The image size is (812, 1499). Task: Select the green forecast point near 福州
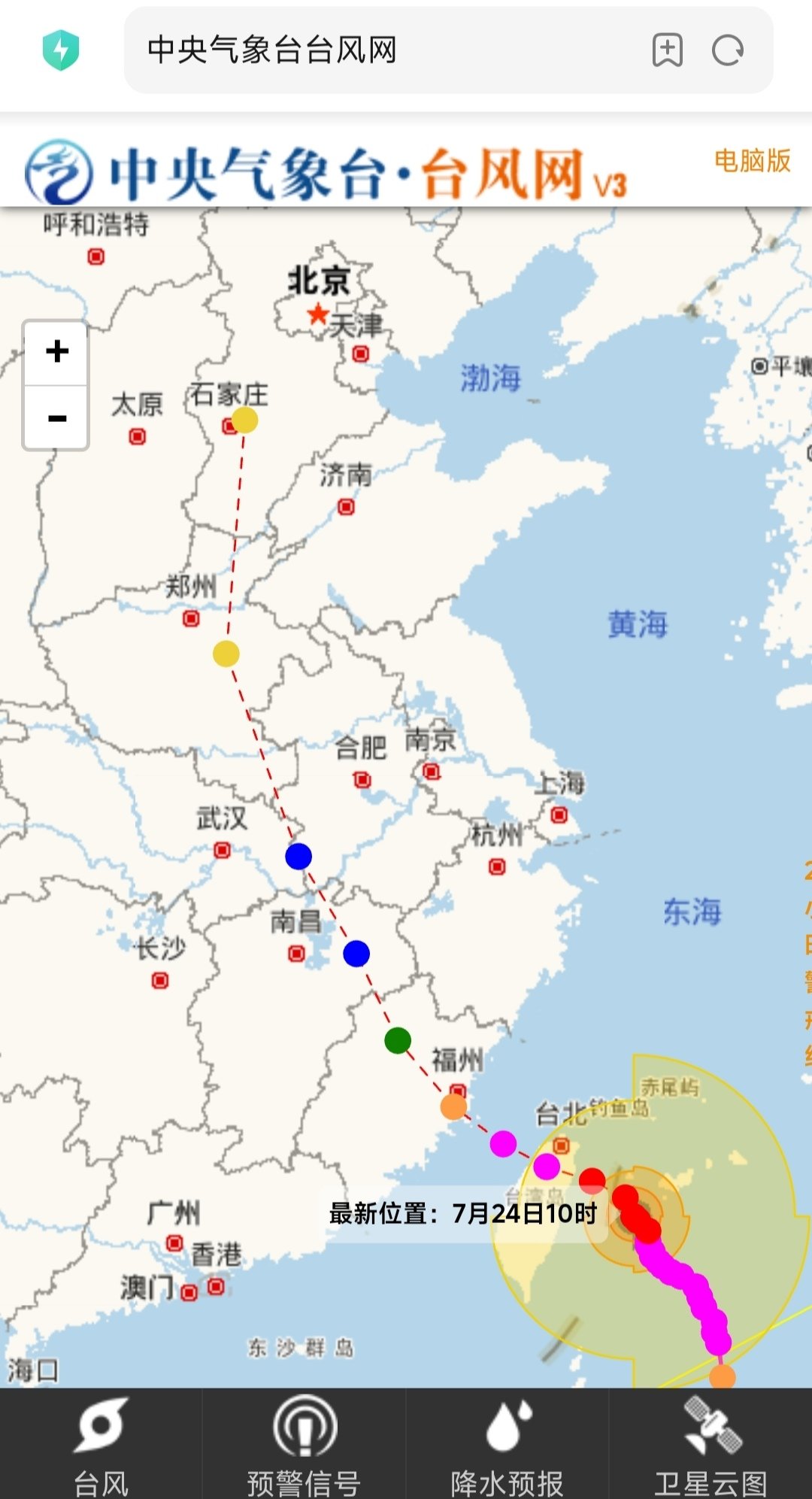tap(398, 1040)
